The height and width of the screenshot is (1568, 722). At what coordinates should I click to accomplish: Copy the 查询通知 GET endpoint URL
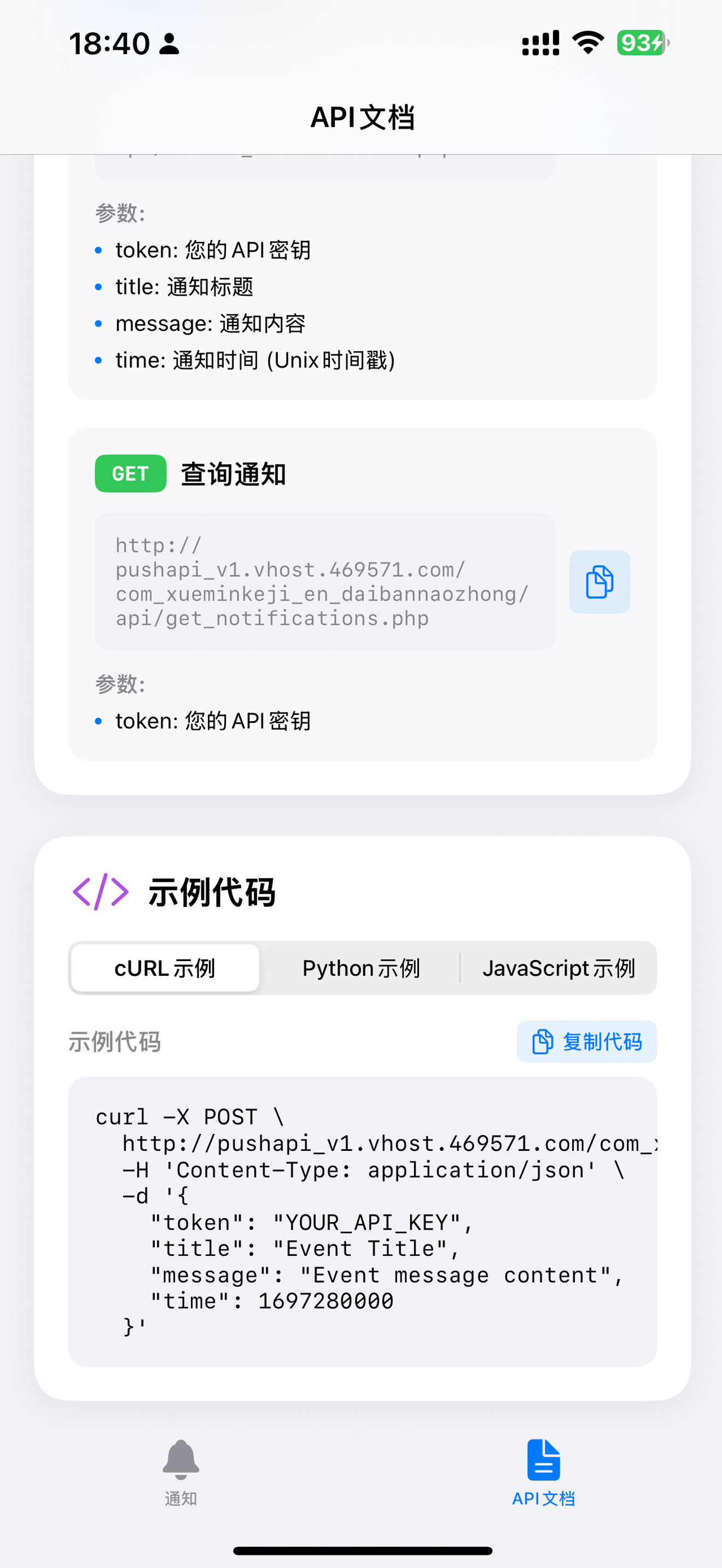pos(599,582)
